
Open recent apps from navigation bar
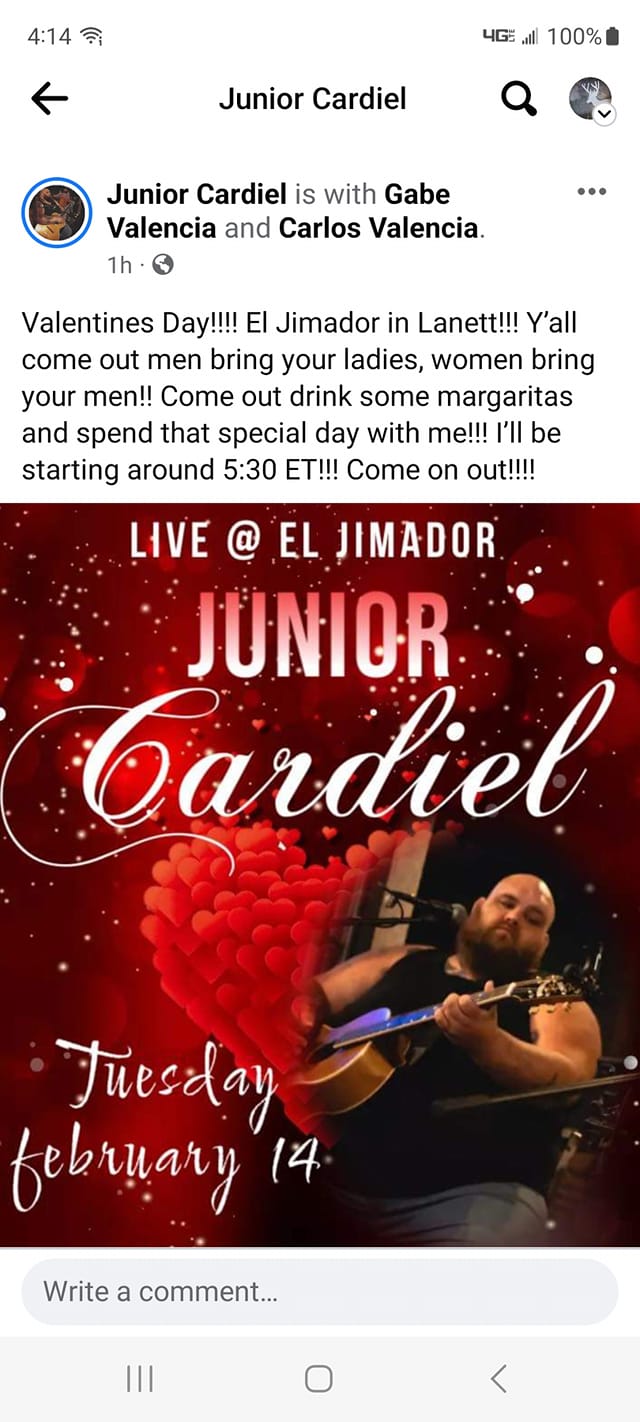pos(140,1379)
